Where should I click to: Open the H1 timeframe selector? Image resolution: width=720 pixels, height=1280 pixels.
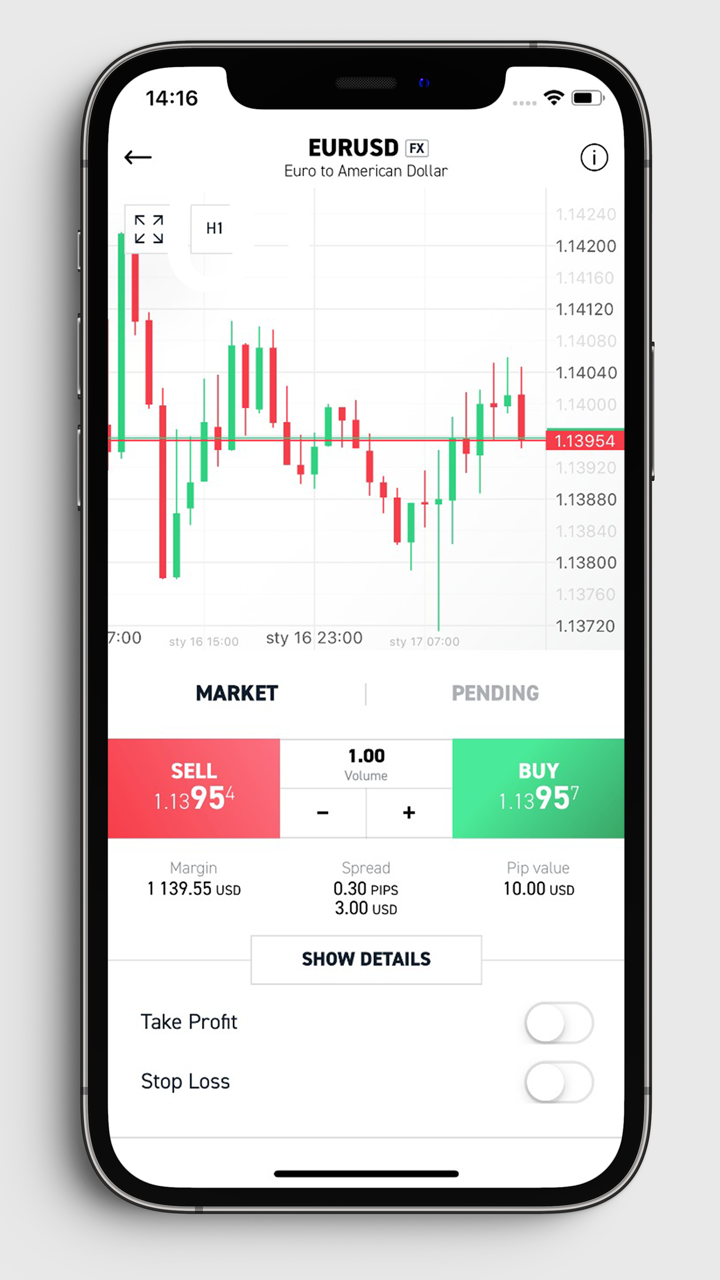[x=214, y=229]
